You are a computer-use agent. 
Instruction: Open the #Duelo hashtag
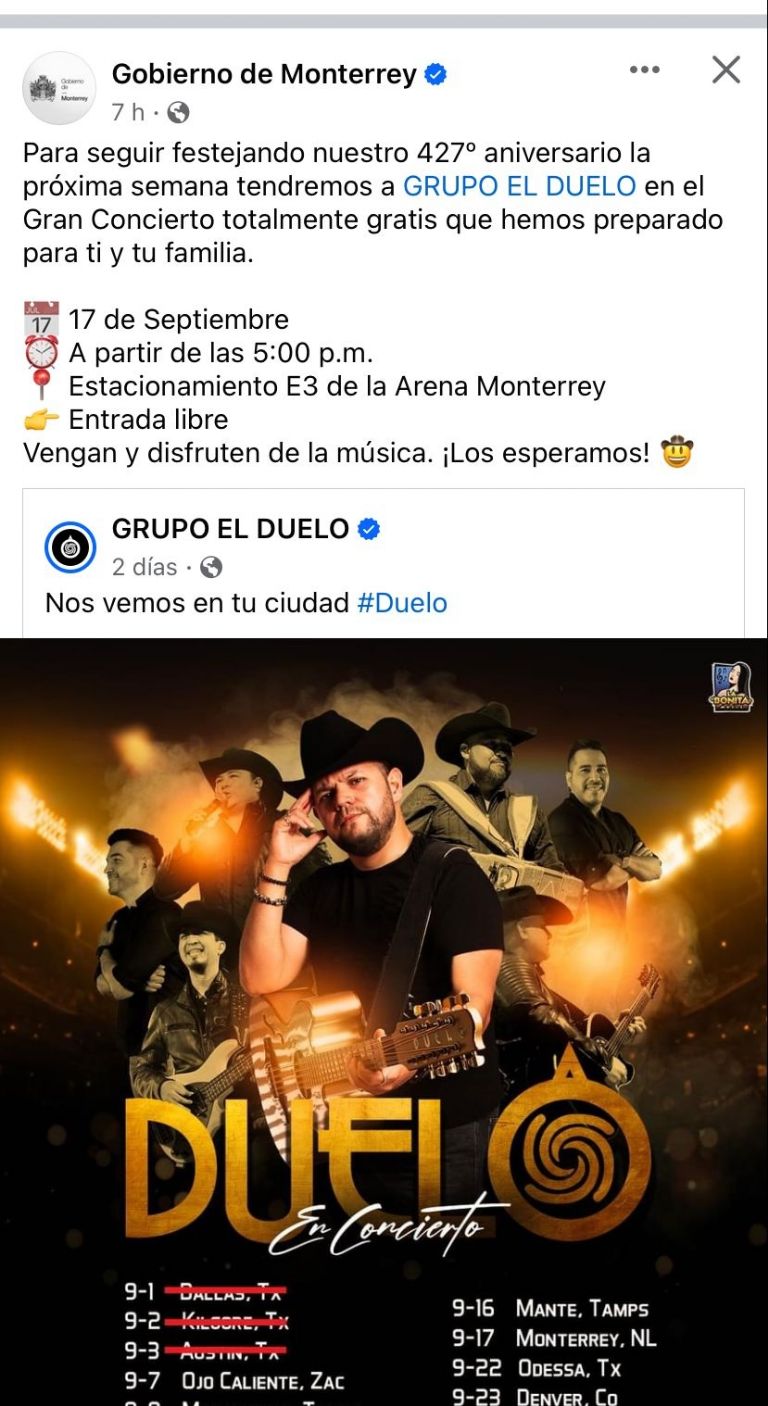[402, 603]
